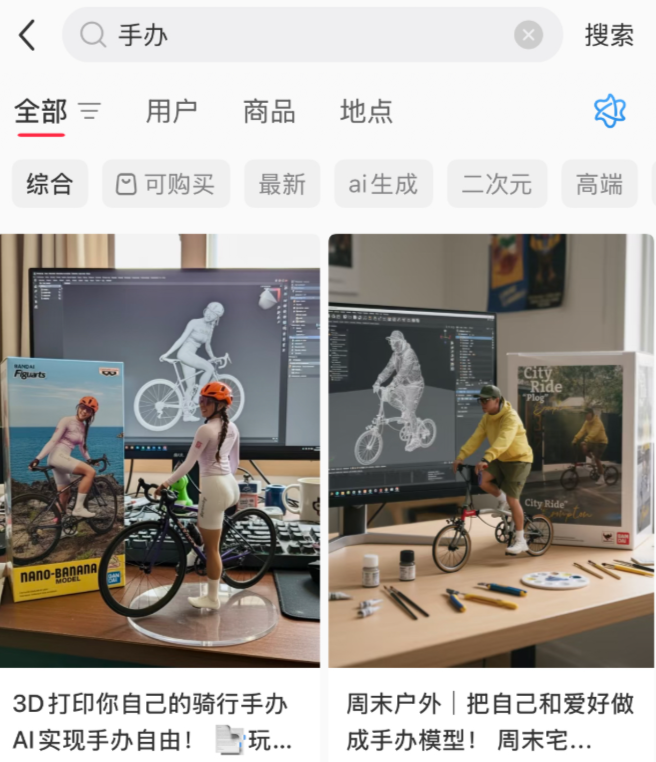Open the filter icon beside 全部
The width and height of the screenshot is (656, 762).
coord(90,111)
